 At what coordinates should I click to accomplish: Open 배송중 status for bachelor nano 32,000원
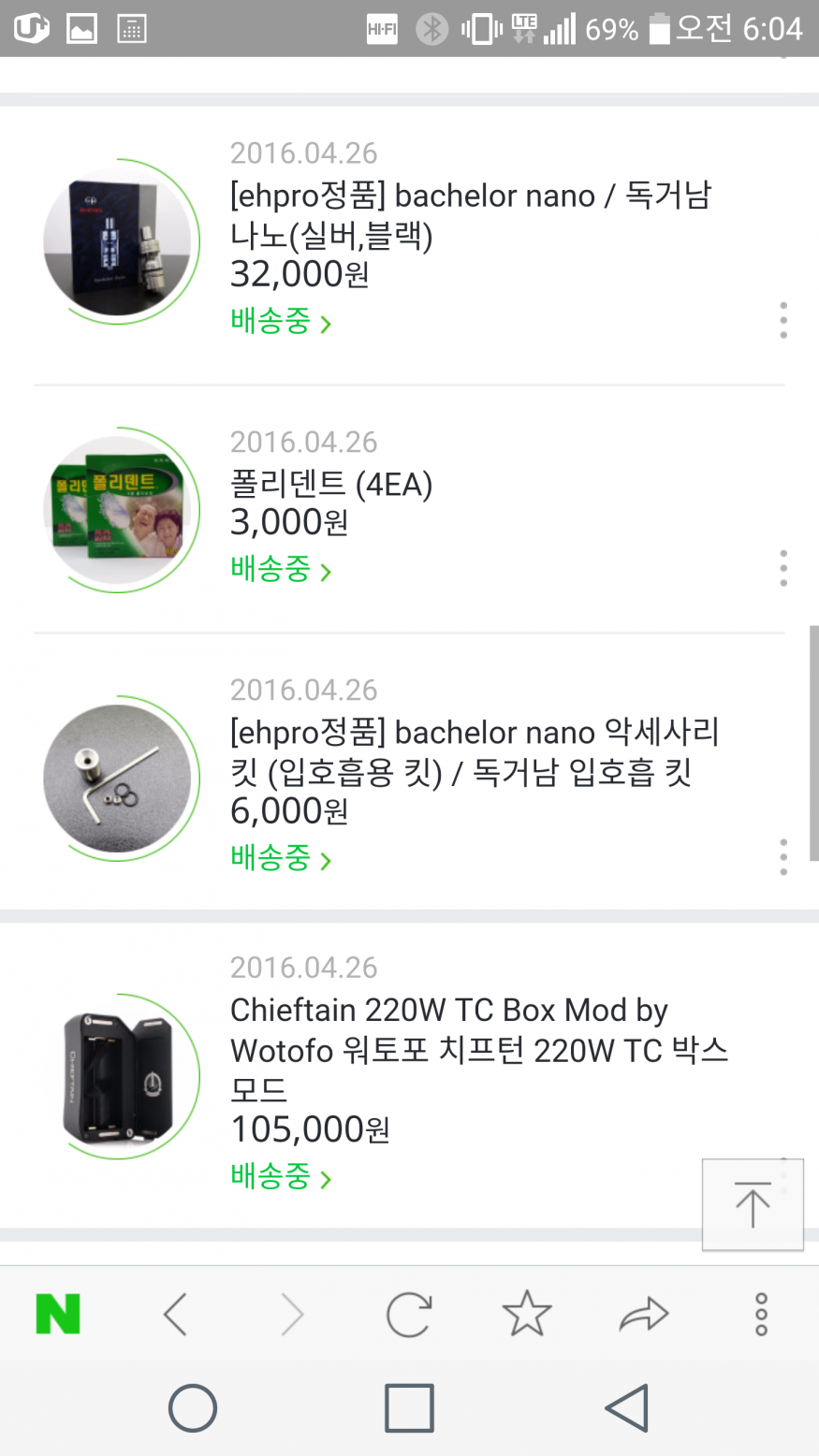[x=280, y=322]
